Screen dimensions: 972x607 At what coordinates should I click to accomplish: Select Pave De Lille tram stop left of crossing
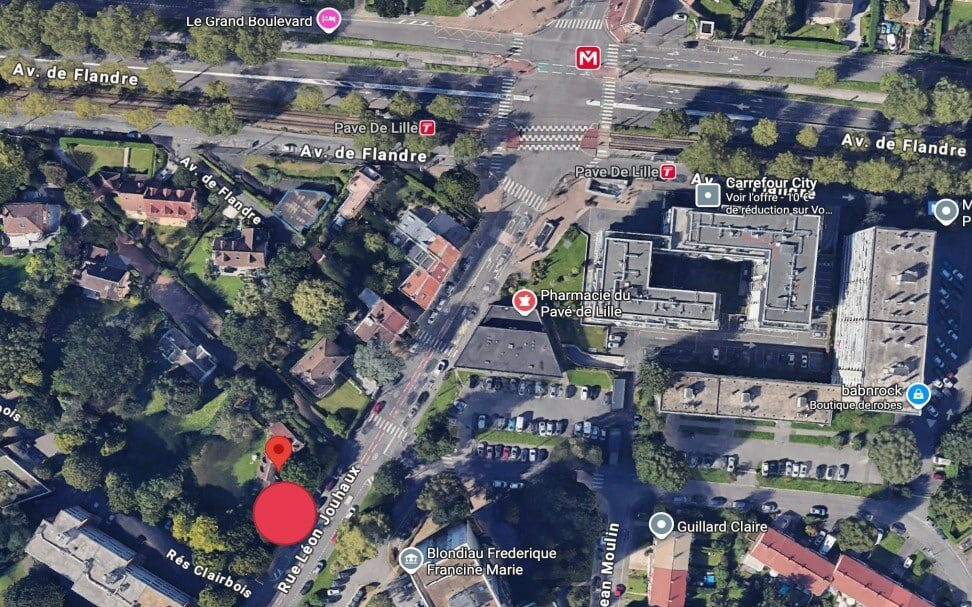[x=428, y=127]
